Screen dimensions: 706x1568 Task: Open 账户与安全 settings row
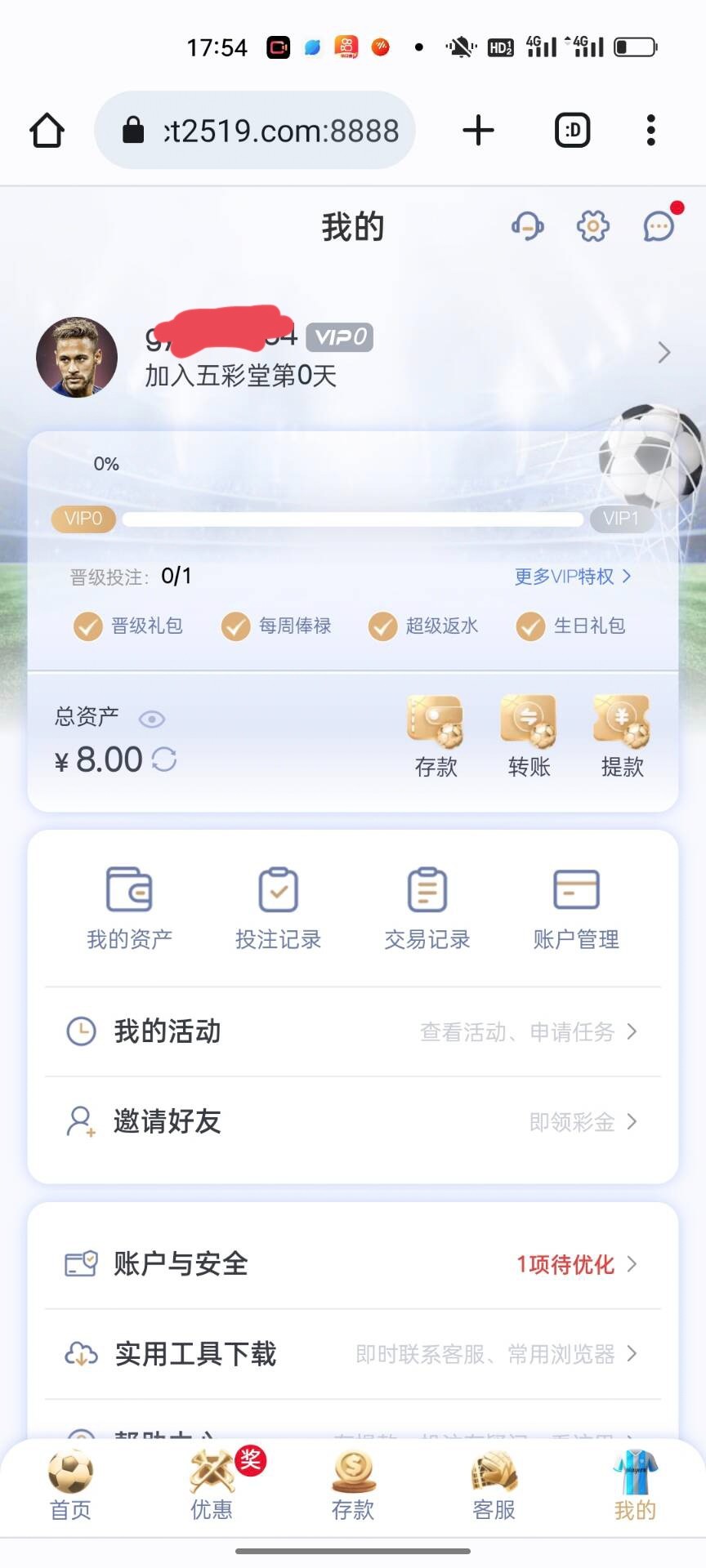coord(353,1264)
